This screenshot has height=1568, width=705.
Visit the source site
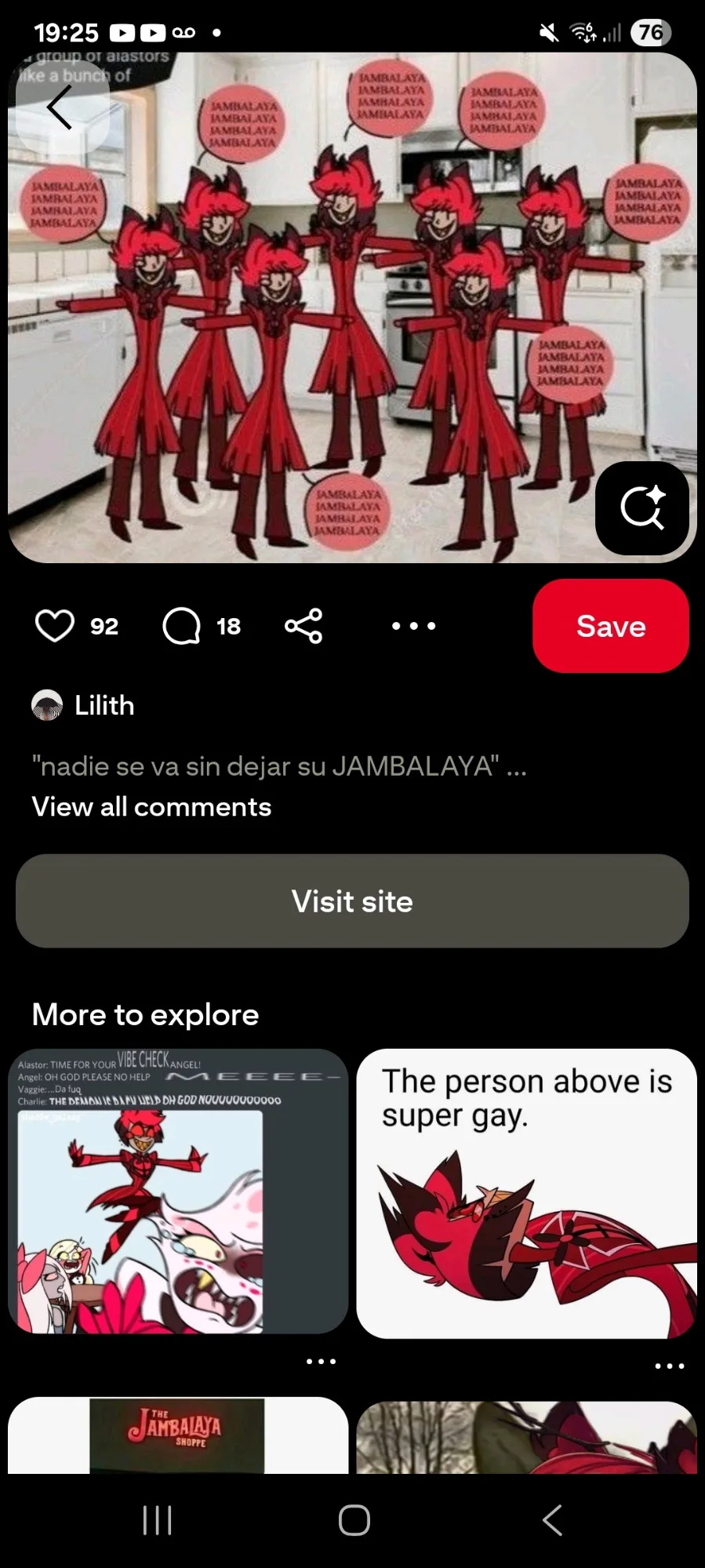click(x=352, y=901)
